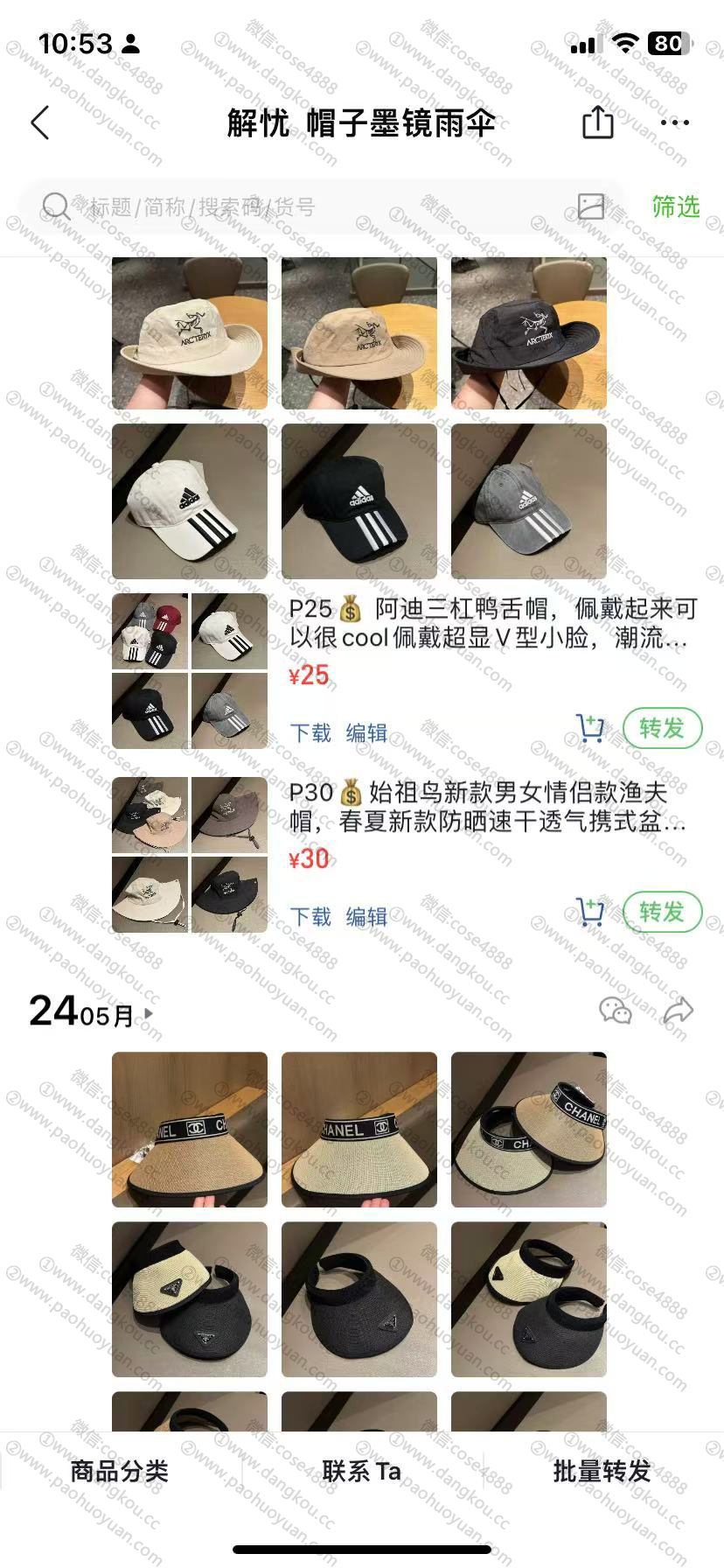Image resolution: width=724 pixels, height=1568 pixels.
Task: Search by image icon
Action: 591,206
